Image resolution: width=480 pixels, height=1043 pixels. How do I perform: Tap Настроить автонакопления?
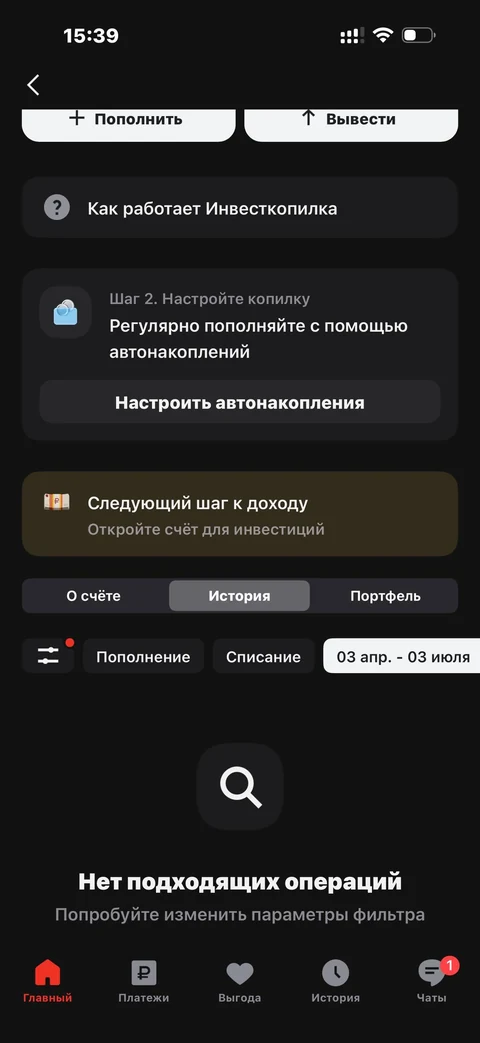click(240, 402)
